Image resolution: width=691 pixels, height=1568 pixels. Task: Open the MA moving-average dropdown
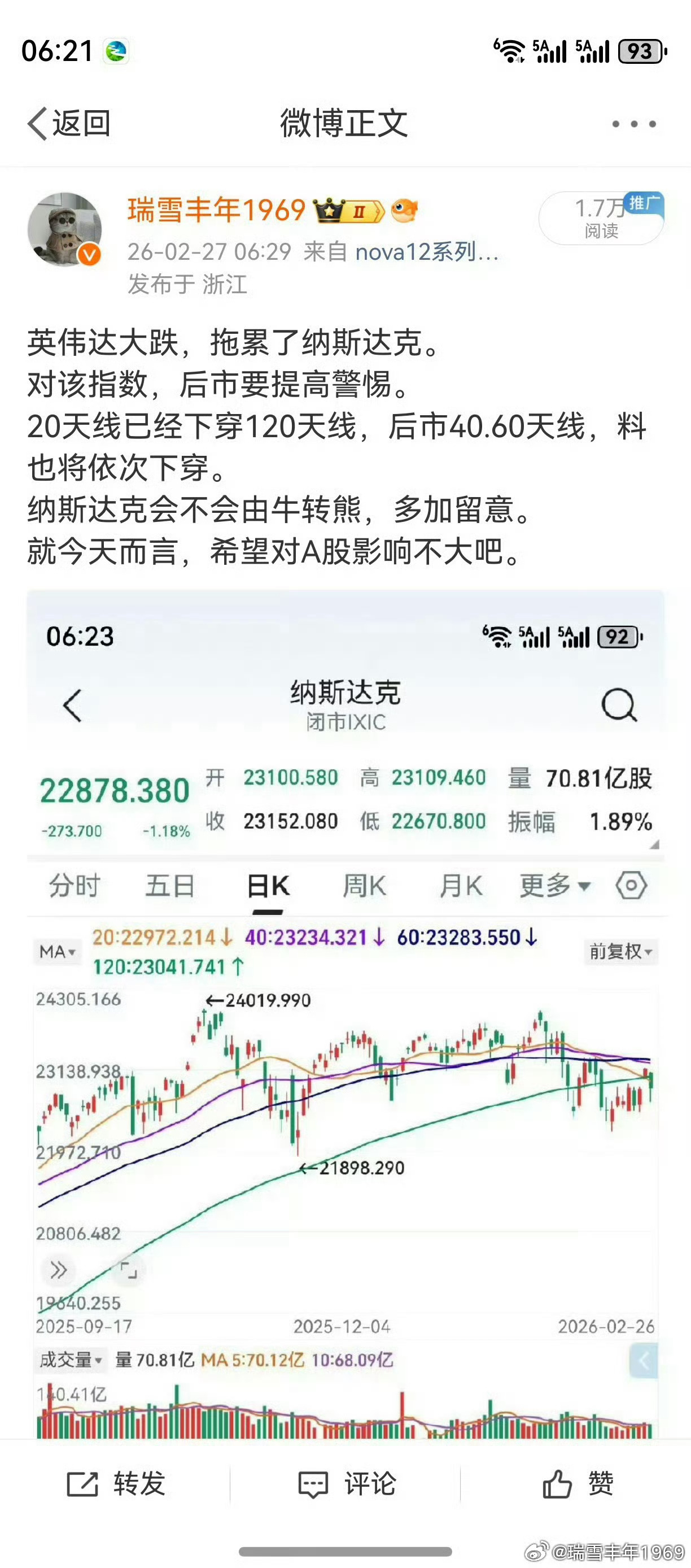[57, 952]
